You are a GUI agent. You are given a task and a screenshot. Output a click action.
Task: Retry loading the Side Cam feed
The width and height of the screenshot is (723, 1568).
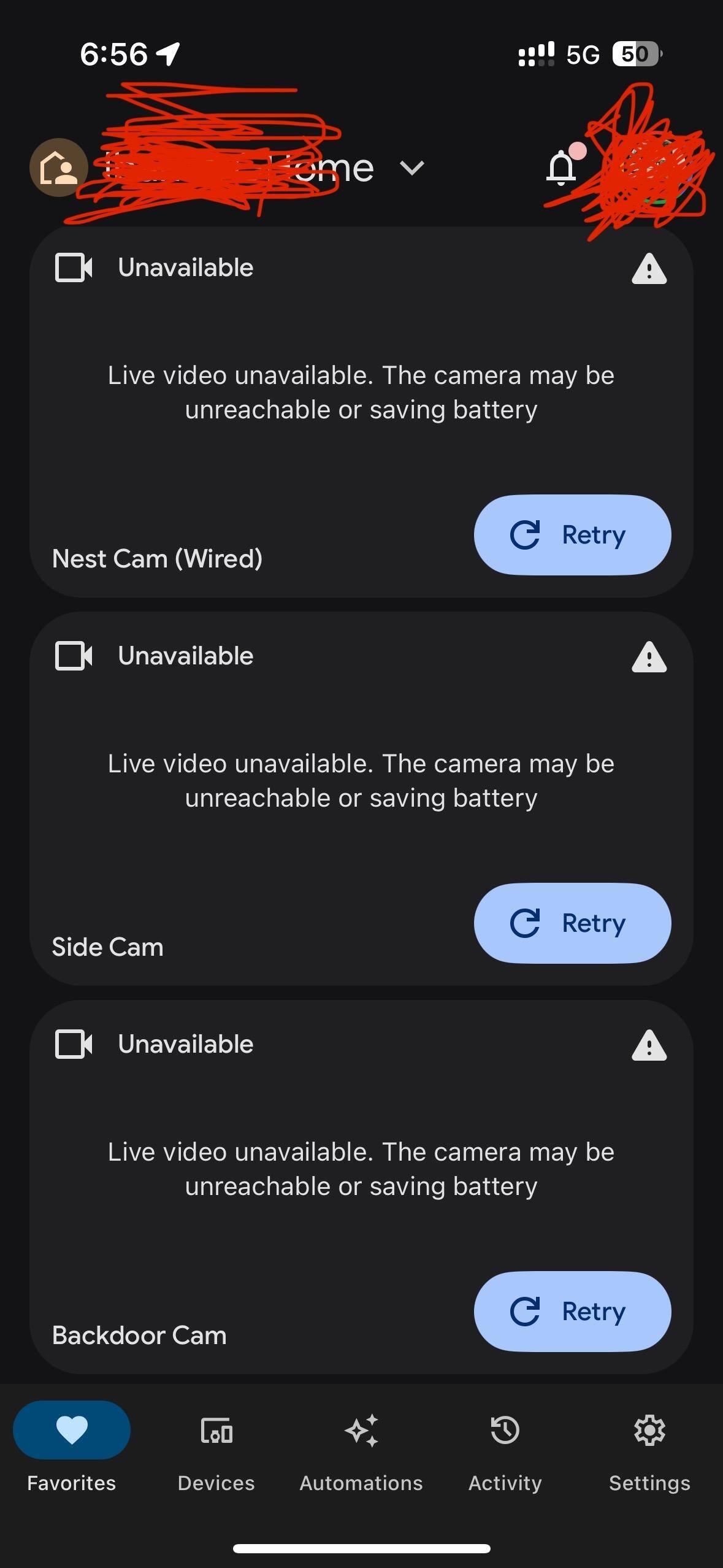[x=572, y=923]
